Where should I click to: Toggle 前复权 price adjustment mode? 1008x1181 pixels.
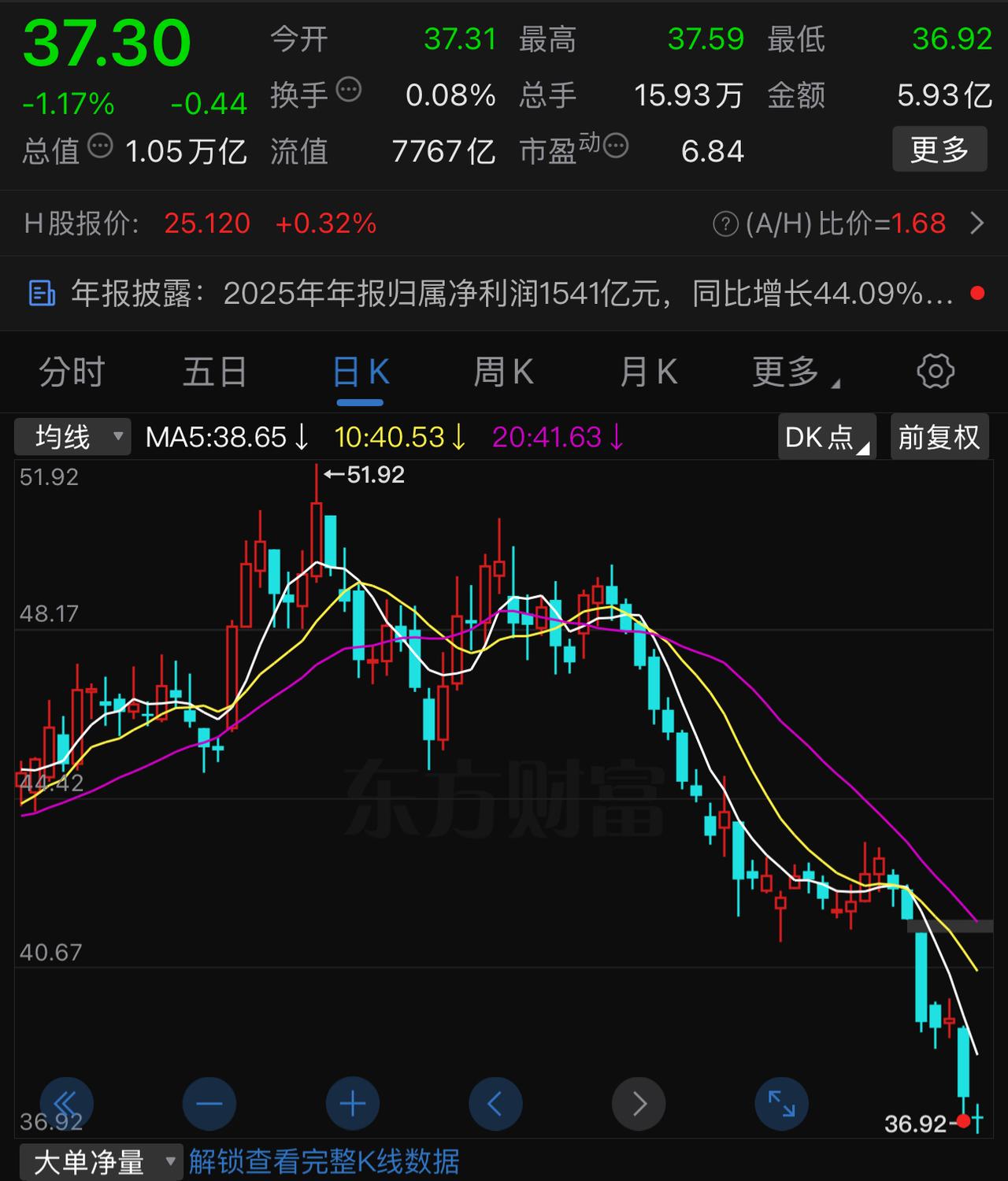pos(939,437)
